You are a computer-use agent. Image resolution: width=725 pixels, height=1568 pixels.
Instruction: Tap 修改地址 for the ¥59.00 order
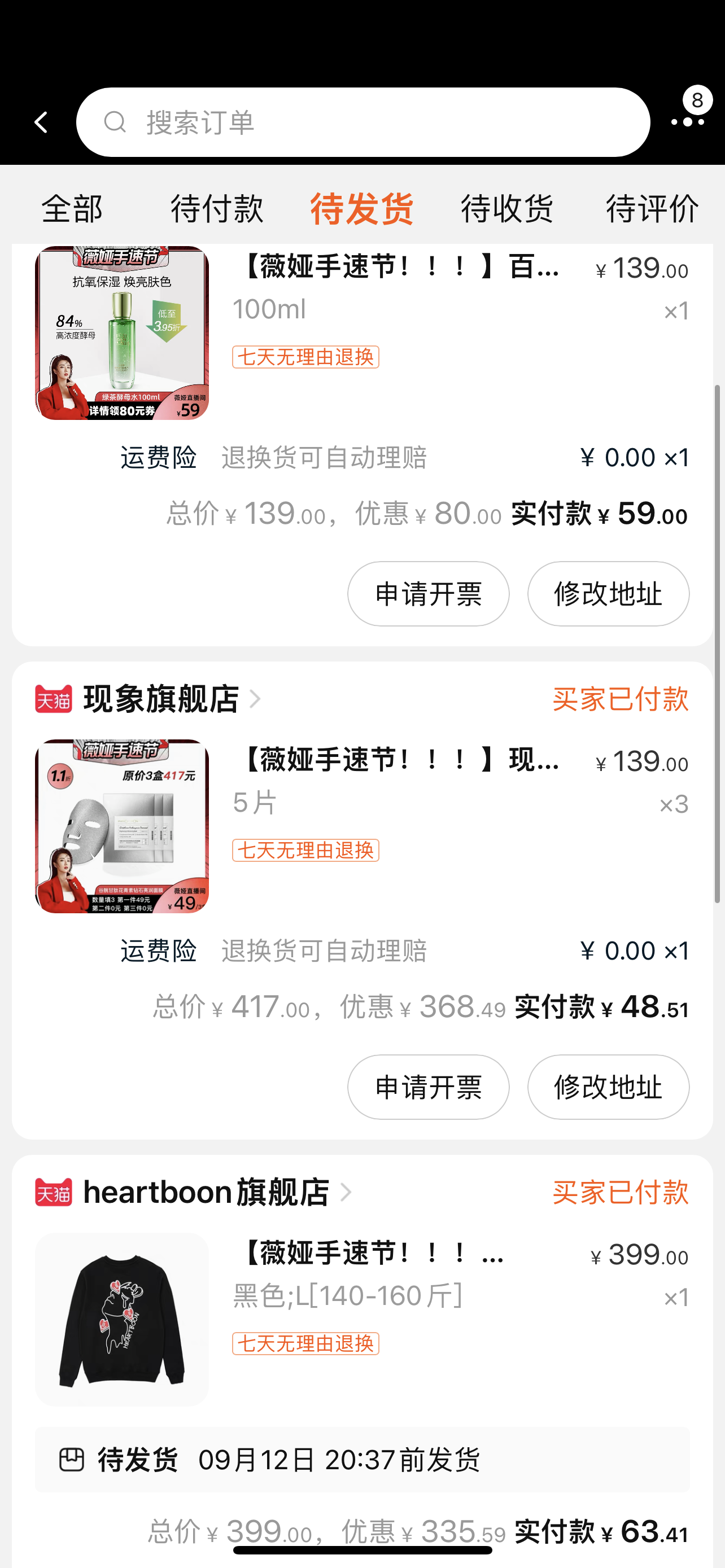click(608, 593)
